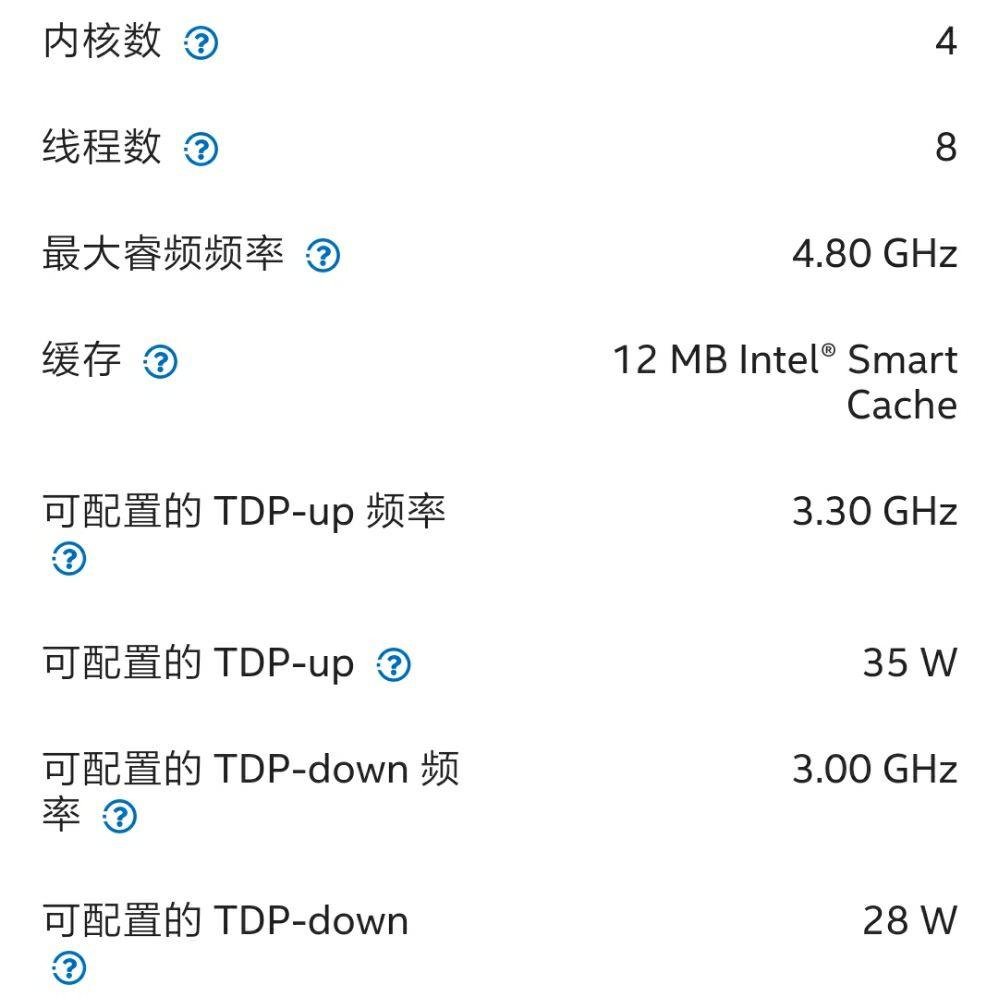Select the 内核数 label
997x998 pixels.
(x=100, y=41)
